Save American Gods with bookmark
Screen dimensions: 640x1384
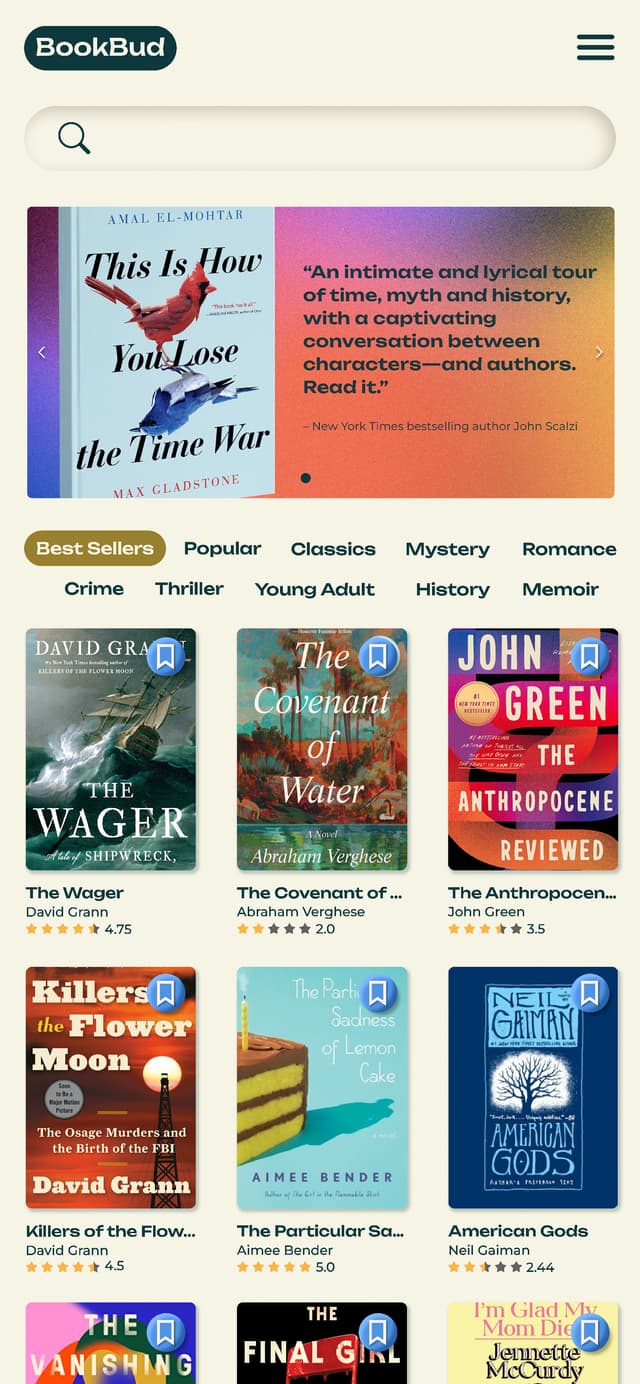(589, 993)
